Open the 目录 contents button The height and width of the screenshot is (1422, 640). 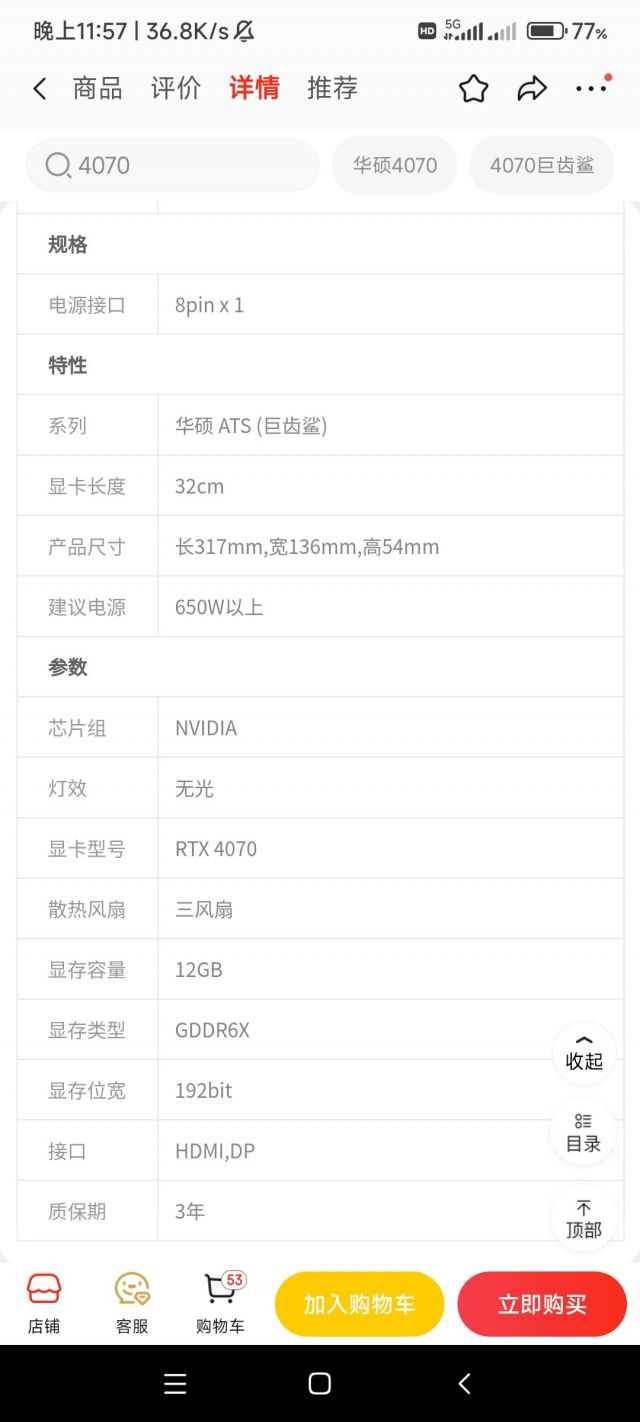tap(584, 1134)
